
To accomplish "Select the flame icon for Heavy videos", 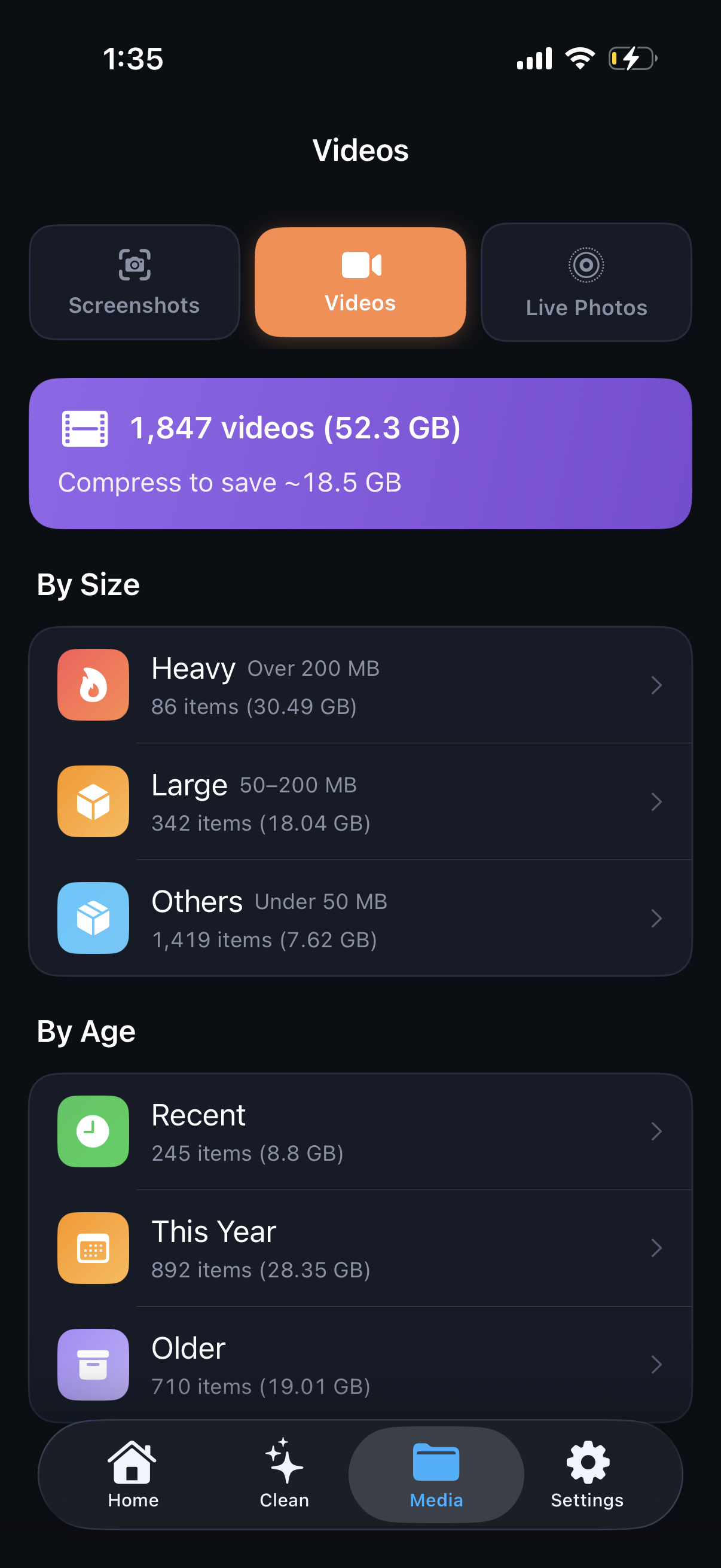I will (x=92, y=684).
